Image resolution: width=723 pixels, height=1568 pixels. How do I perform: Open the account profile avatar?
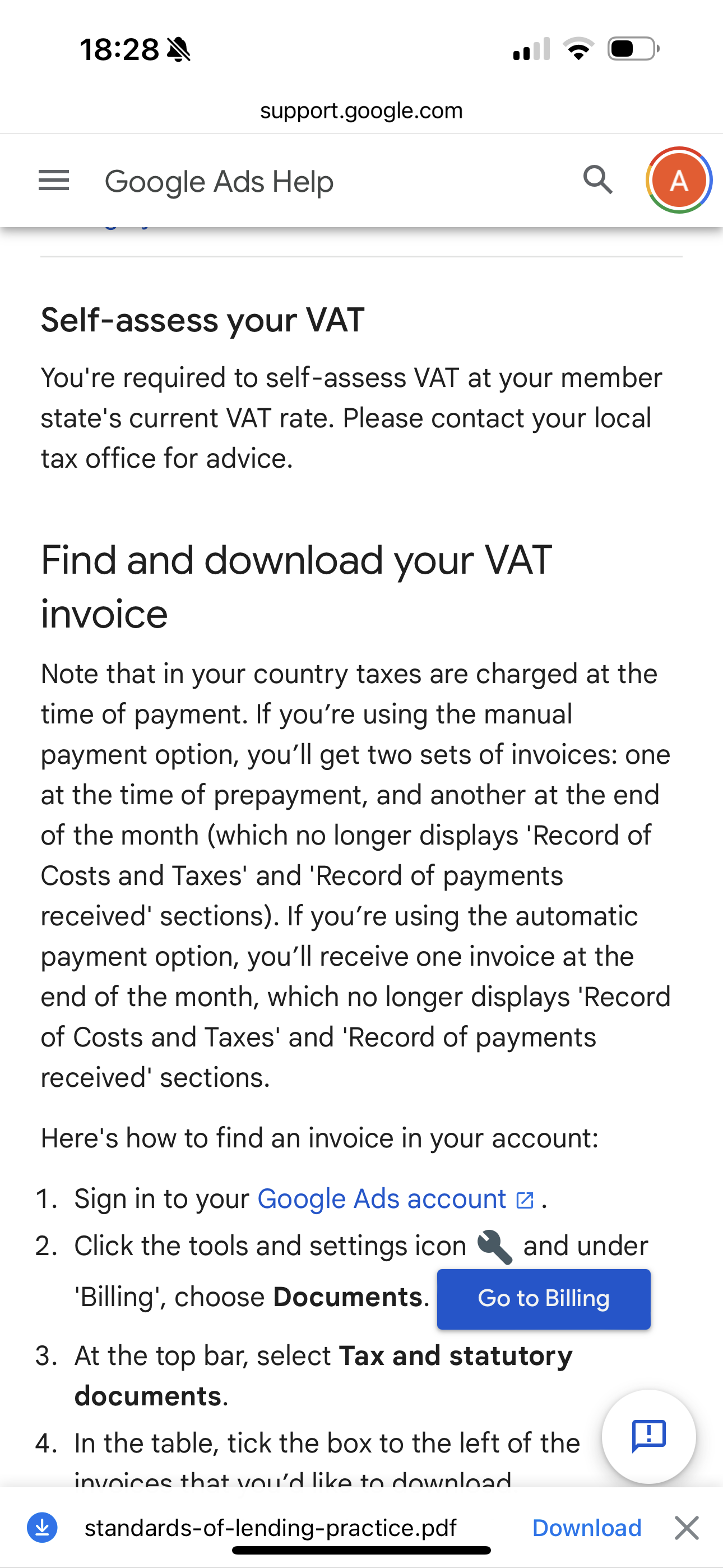pyautogui.click(x=679, y=180)
